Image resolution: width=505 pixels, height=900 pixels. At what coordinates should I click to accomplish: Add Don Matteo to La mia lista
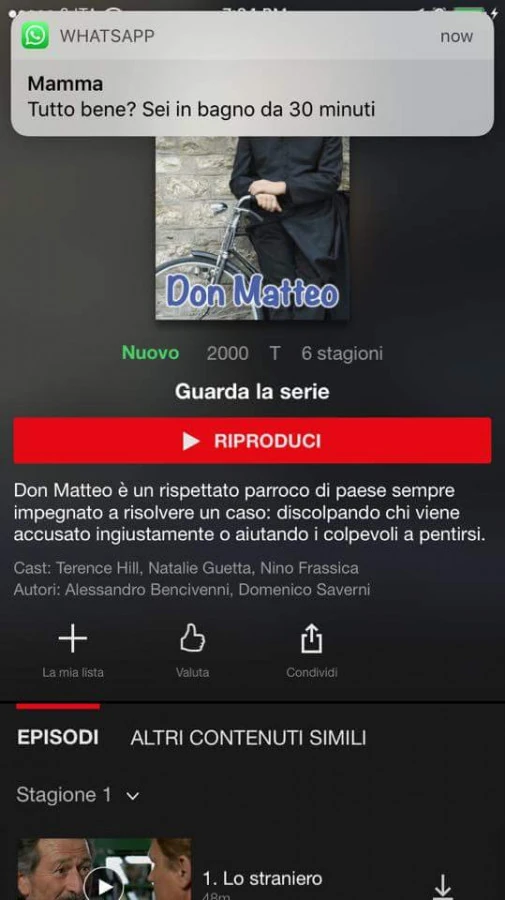tap(73, 651)
